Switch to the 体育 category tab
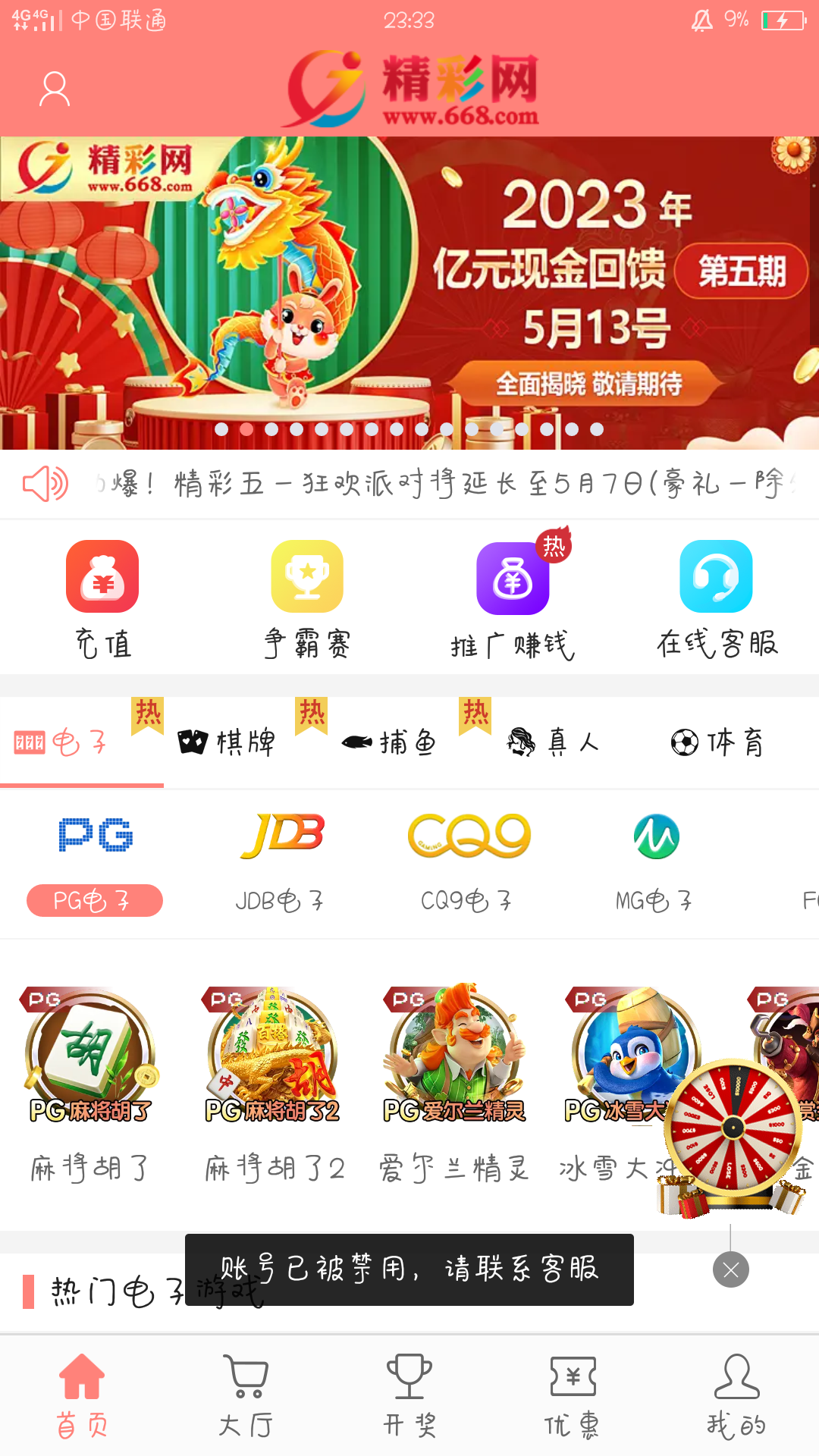819x1456 pixels. [717, 742]
